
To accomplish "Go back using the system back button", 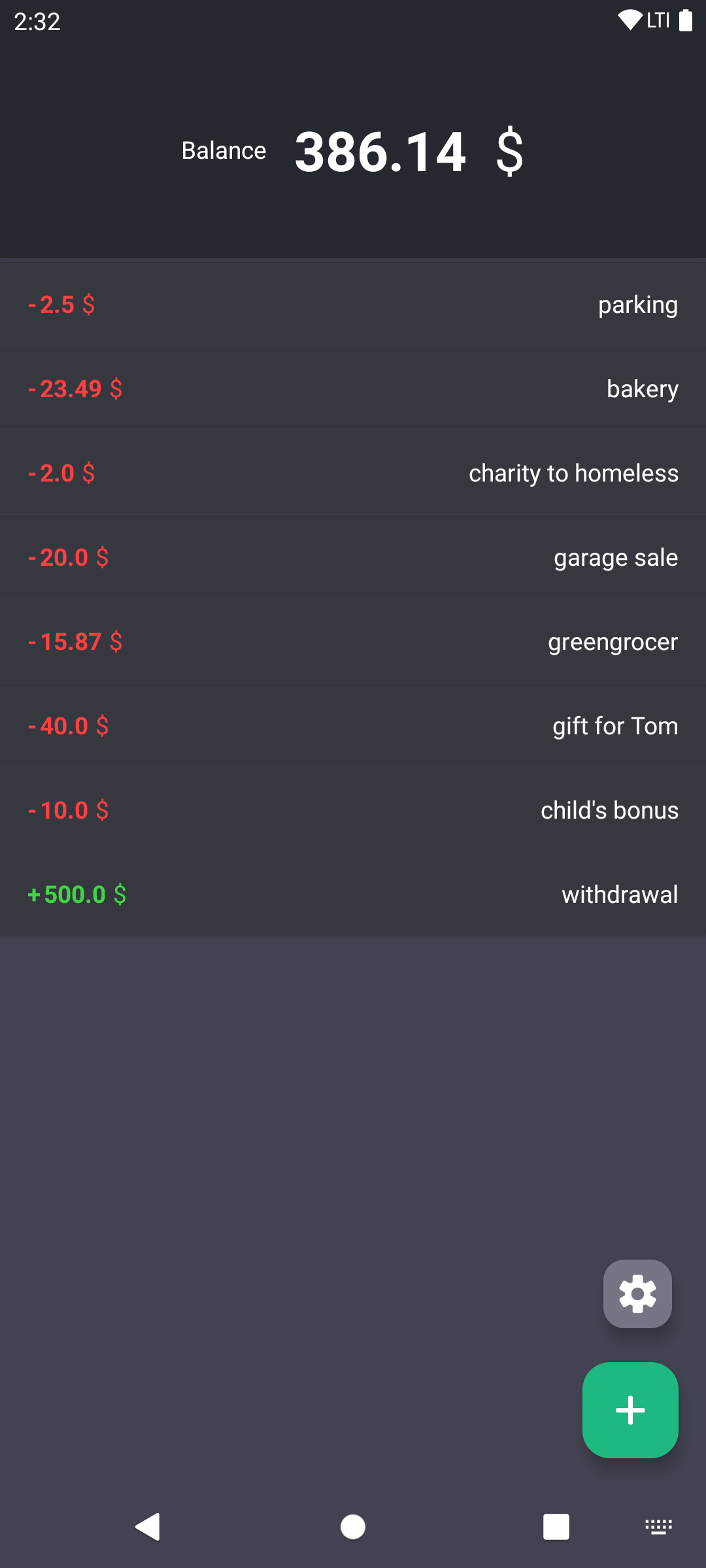I will click(148, 1527).
